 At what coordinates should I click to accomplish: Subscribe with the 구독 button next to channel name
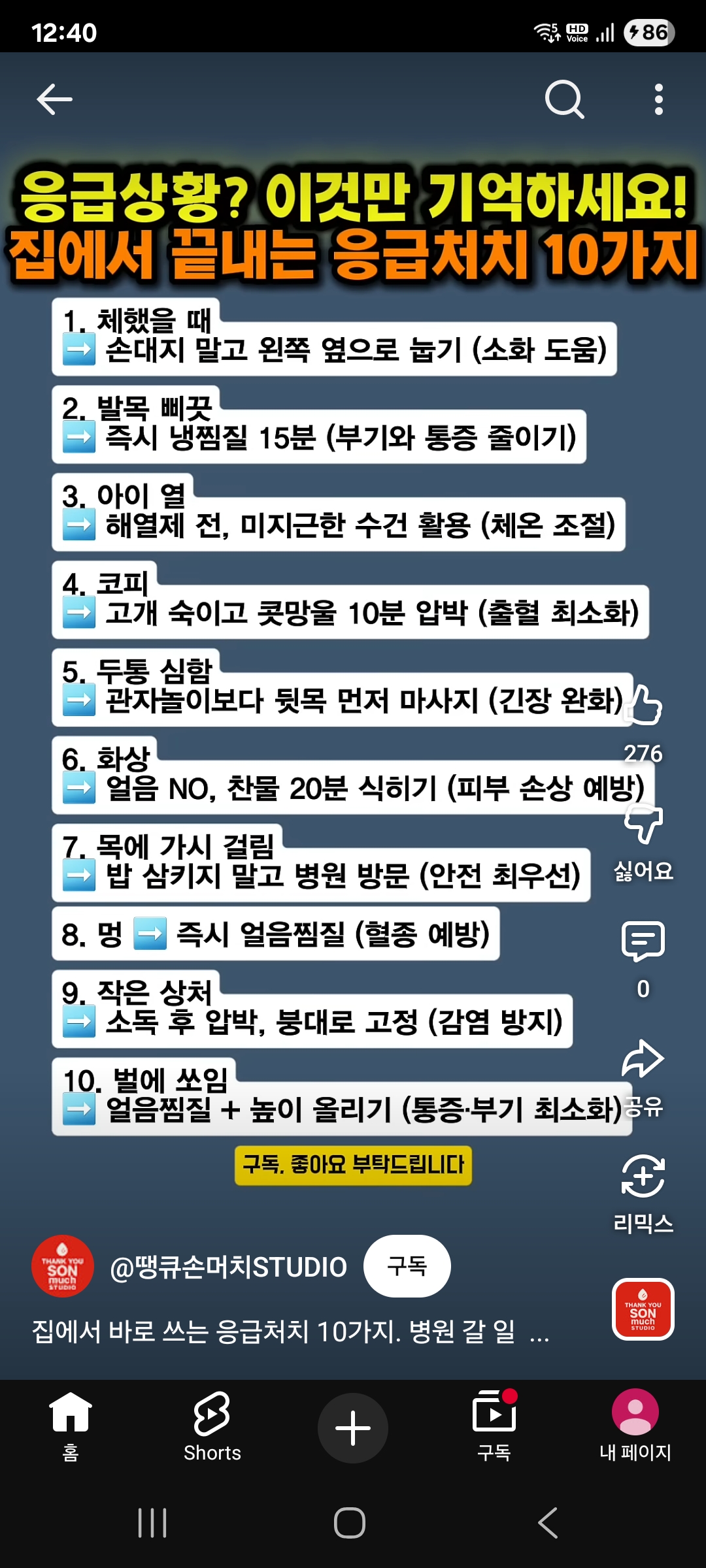click(x=407, y=1266)
